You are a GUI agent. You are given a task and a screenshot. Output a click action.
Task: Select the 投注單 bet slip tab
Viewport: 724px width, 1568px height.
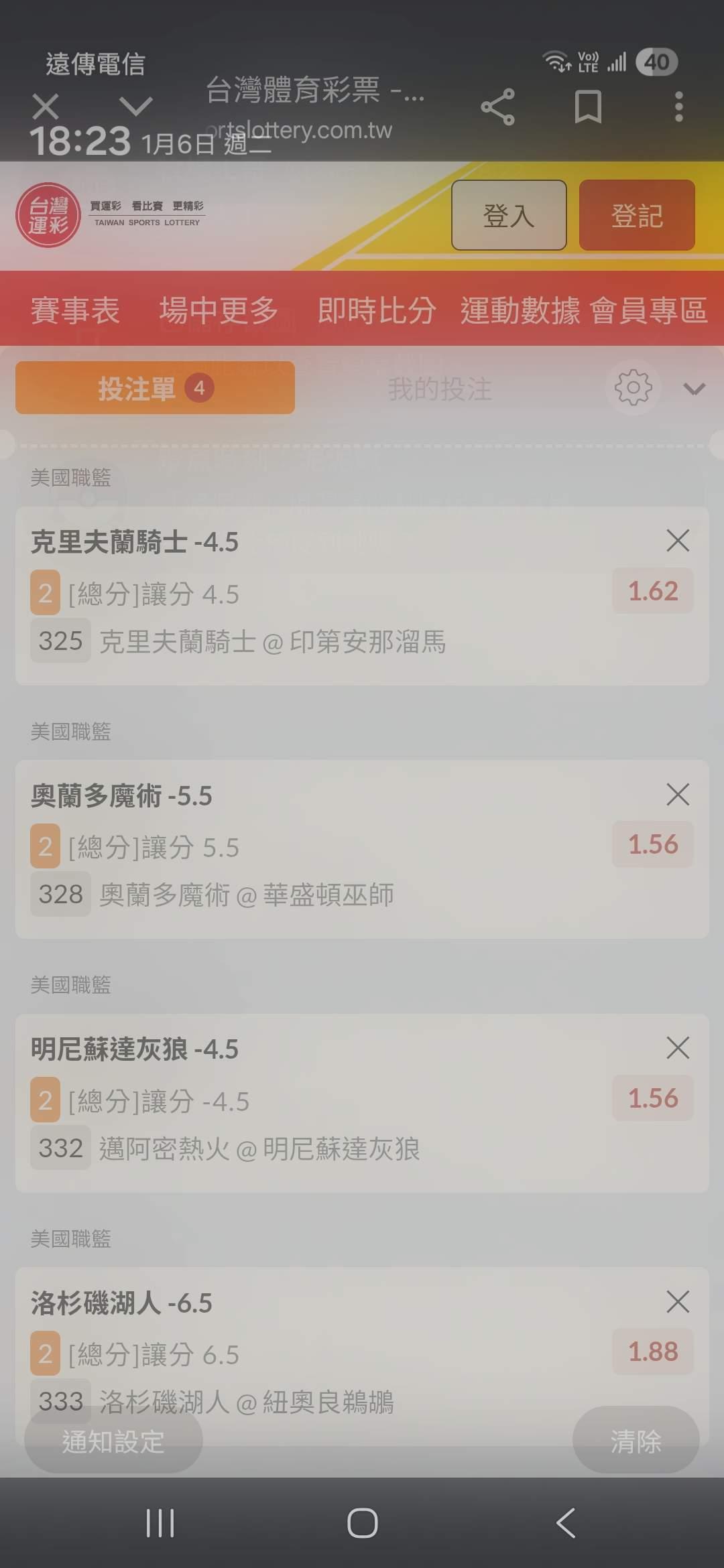pyautogui.click(x=155, y=388)
